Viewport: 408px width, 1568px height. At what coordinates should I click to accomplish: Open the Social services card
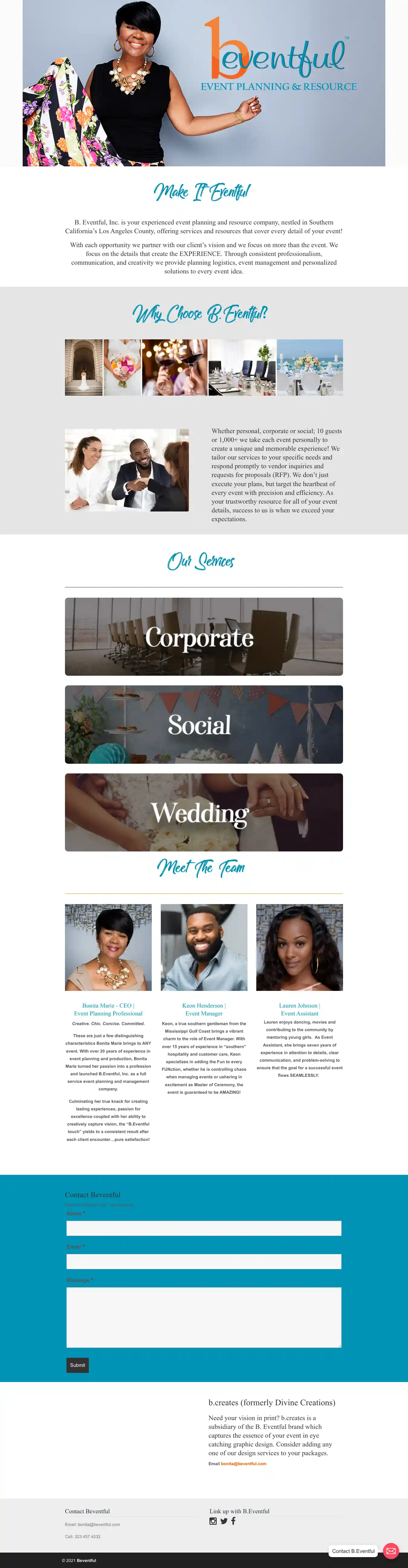[204, 724]
